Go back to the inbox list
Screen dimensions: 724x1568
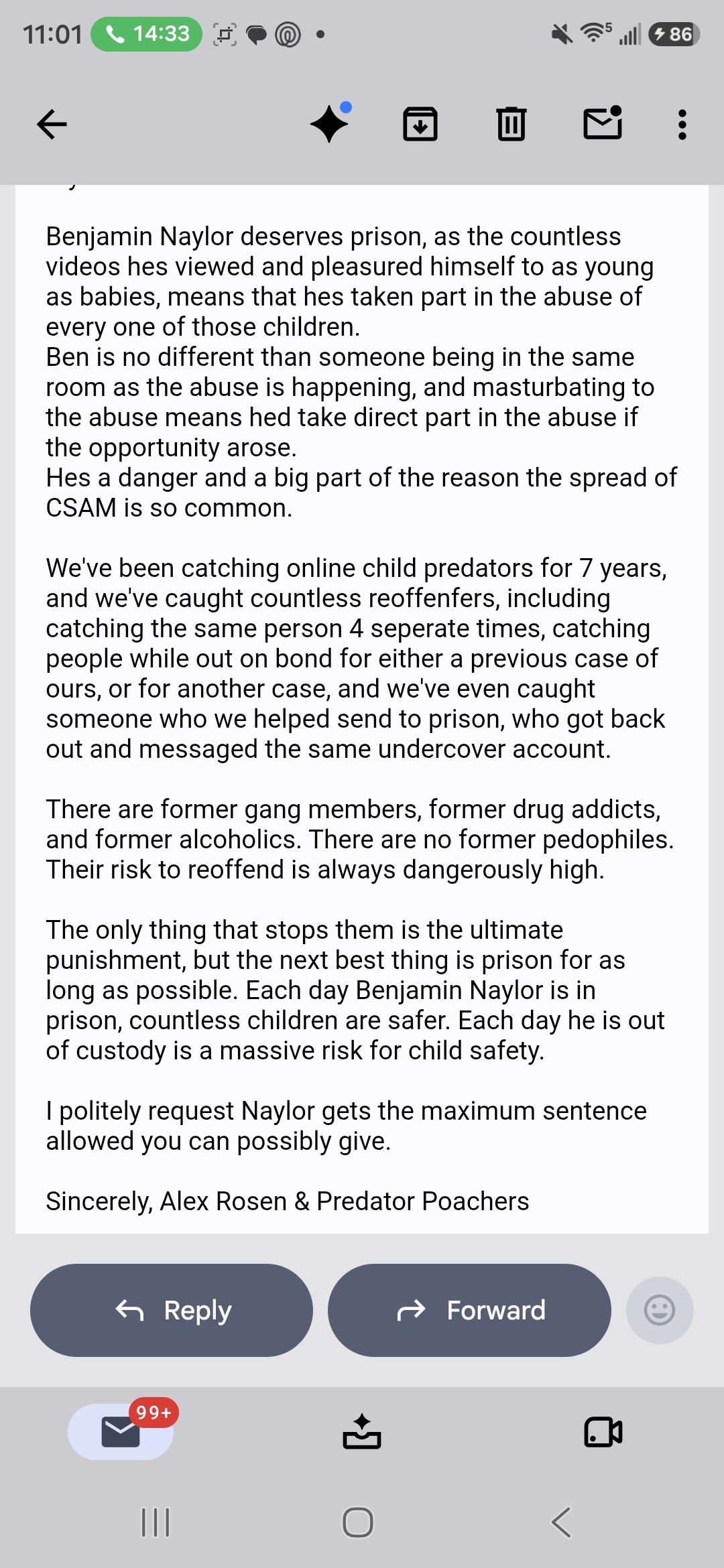[52, 125]
